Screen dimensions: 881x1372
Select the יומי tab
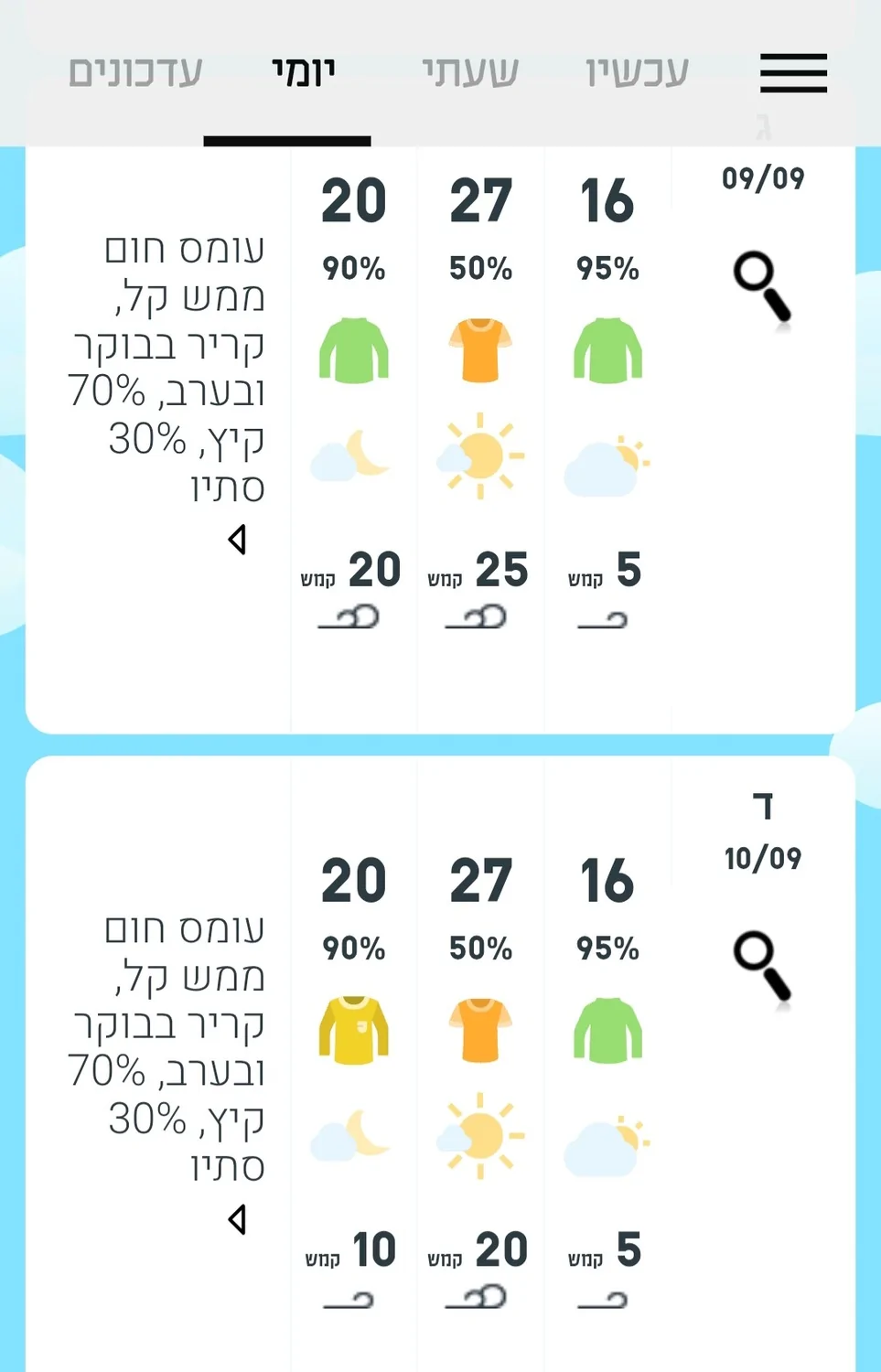click(x=303, y=72)
